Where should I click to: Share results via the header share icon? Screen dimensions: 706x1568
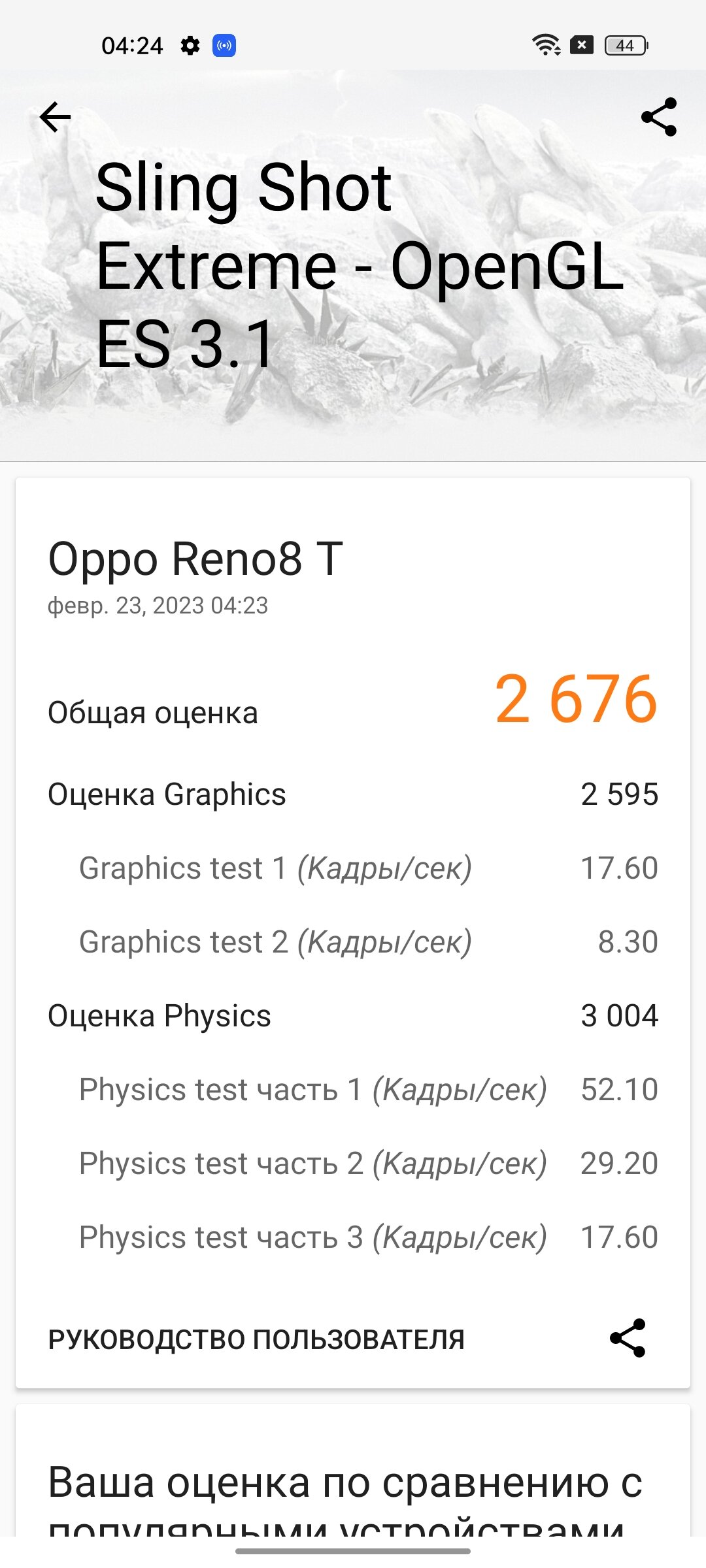658,117
